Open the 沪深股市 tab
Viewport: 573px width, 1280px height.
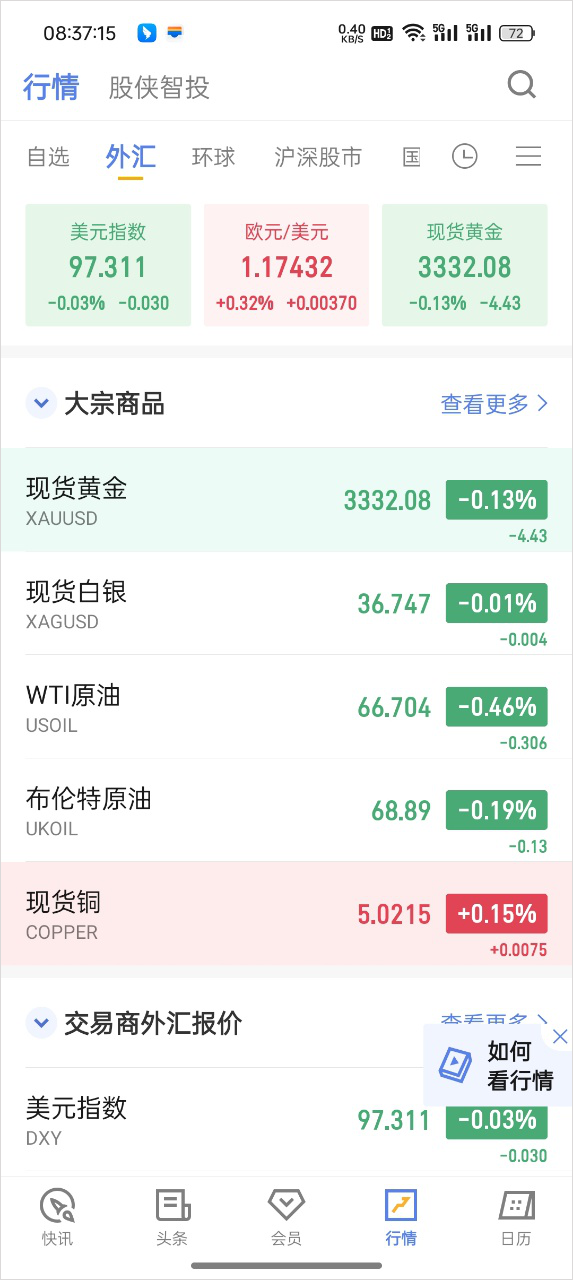318,157
